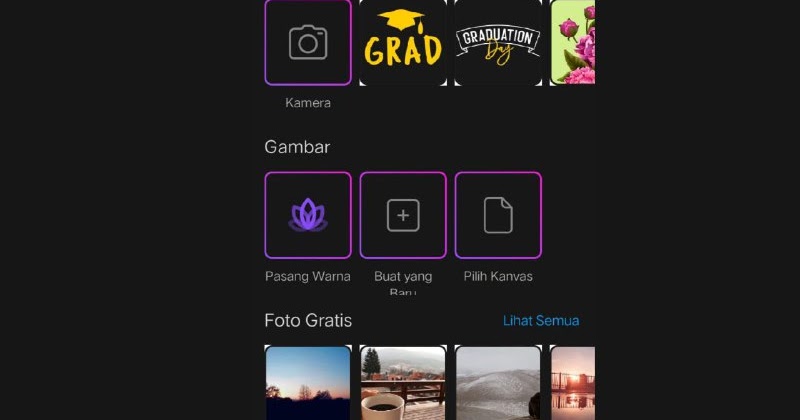The image size is (800, 420).
Task: Choose the Graduation Day template
Action: click(498, 42)
